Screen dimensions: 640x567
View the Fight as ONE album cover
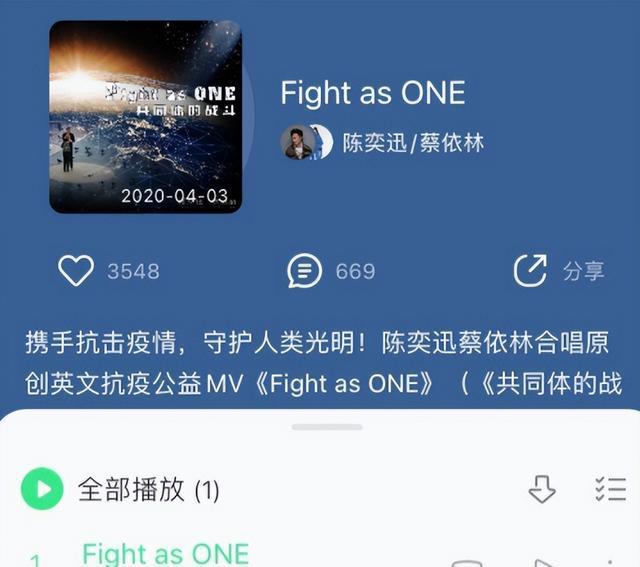[x=146, y=116]
